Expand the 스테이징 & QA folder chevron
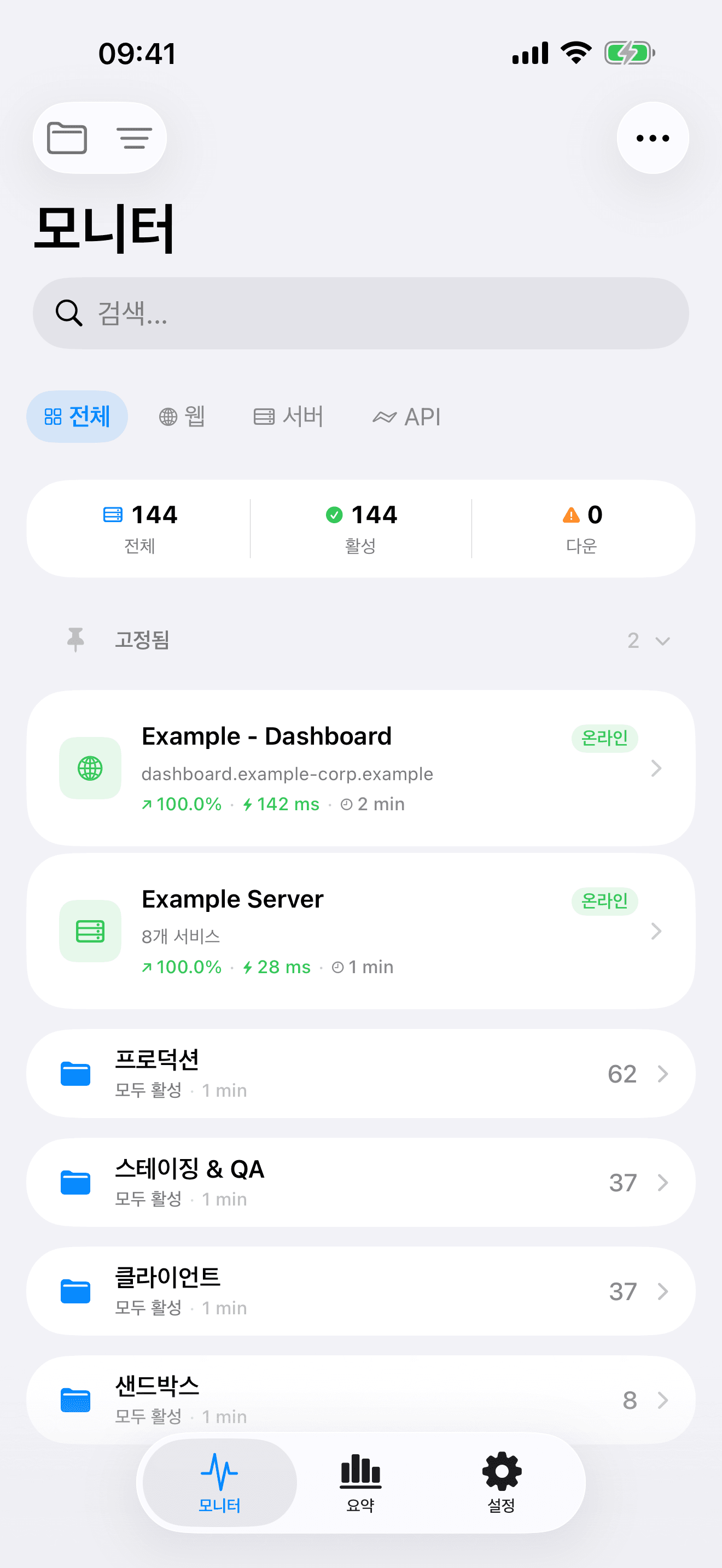Screen dimensions: 722x1568 pyautogui.click(x=663, y=1182)
